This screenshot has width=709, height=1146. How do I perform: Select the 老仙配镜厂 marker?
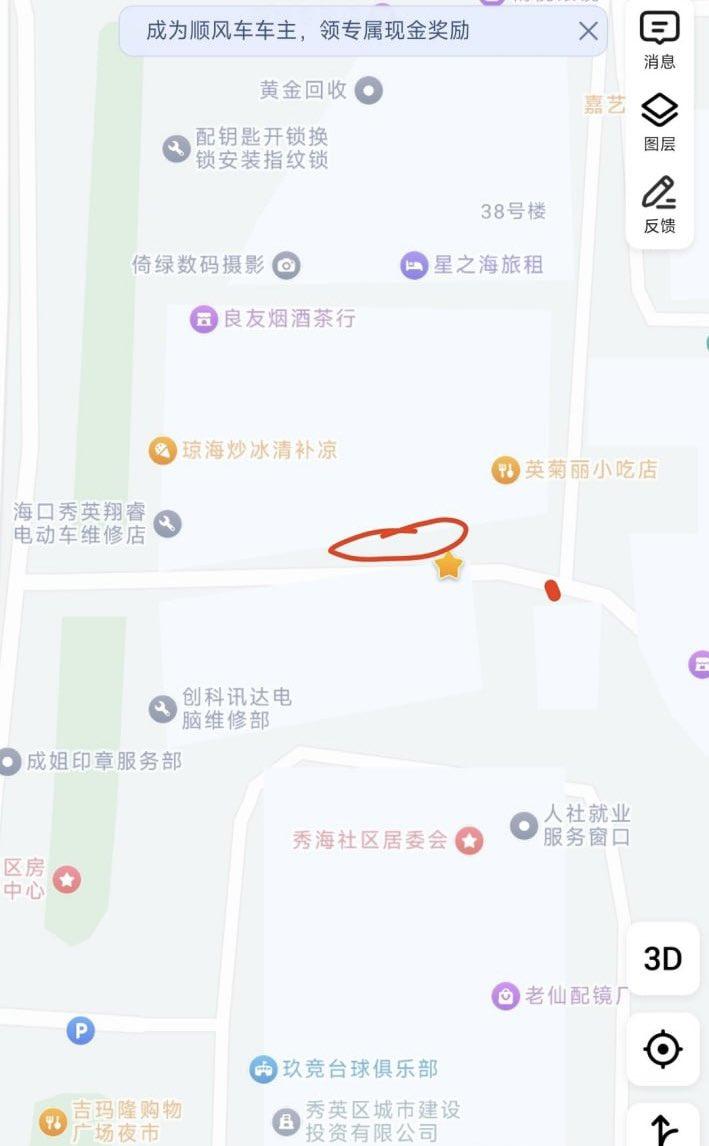coord(506,996)
